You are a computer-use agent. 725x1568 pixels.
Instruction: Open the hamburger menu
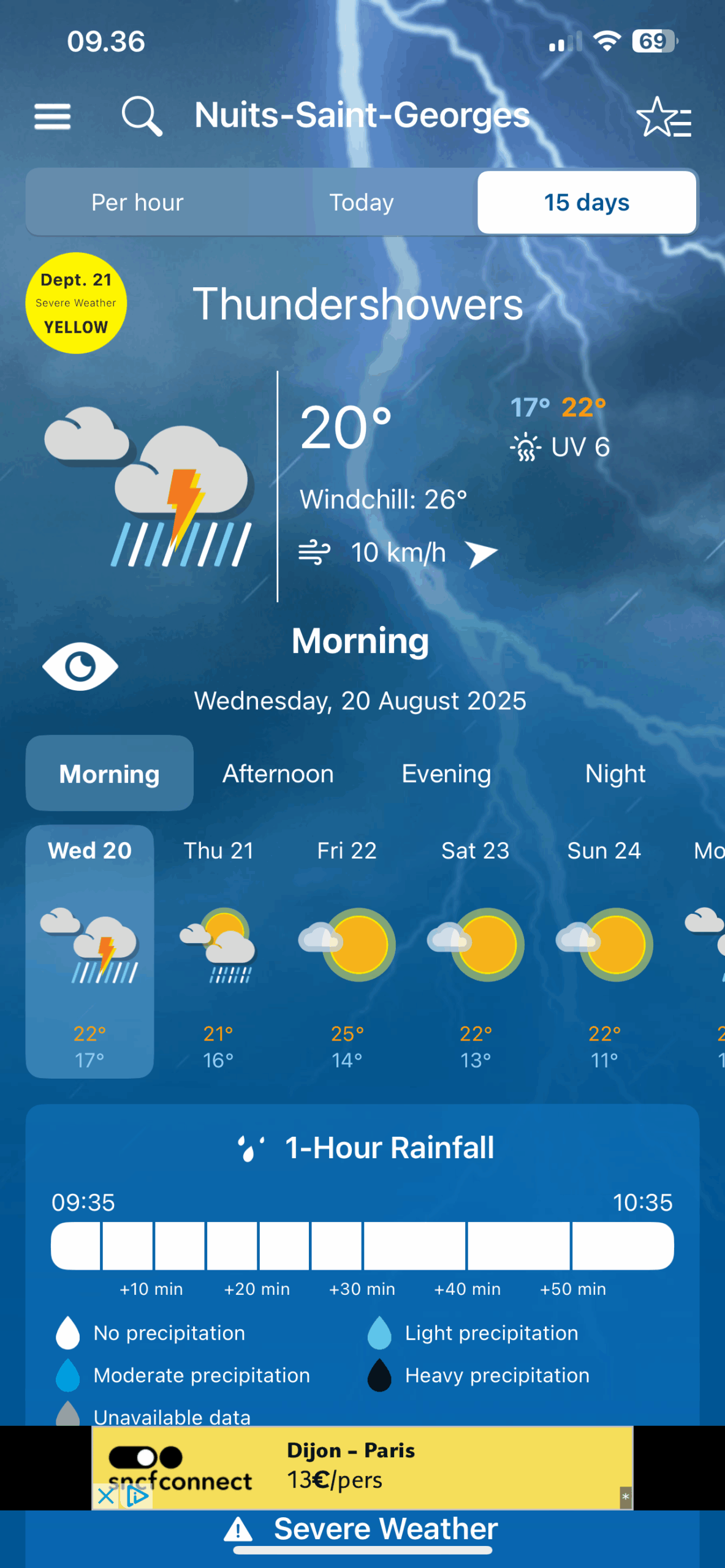(53, 116)
